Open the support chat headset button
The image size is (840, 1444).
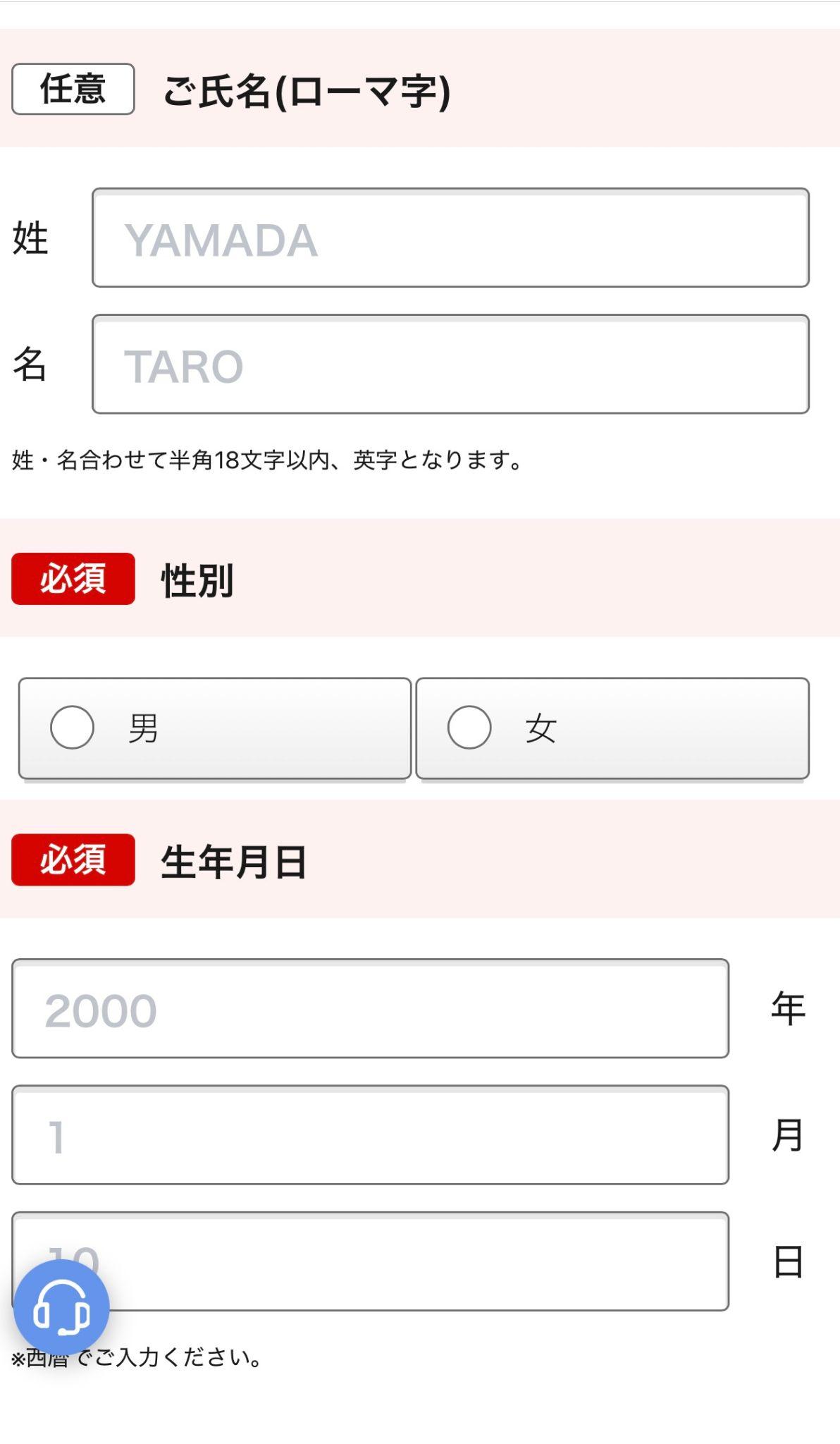pyautogui.click(x=62, y=1308)
